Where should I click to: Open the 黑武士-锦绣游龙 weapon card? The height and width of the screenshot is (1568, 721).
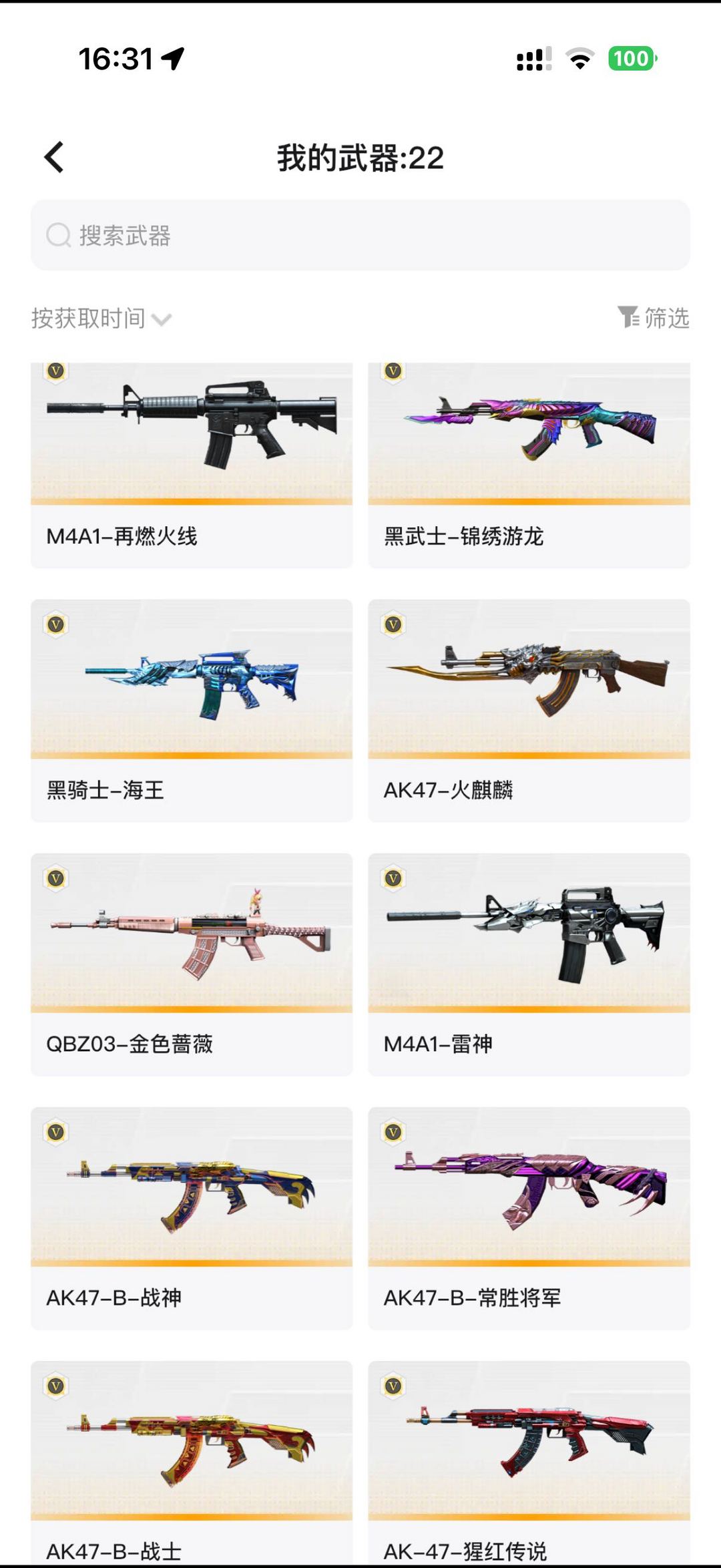[529, 465]
